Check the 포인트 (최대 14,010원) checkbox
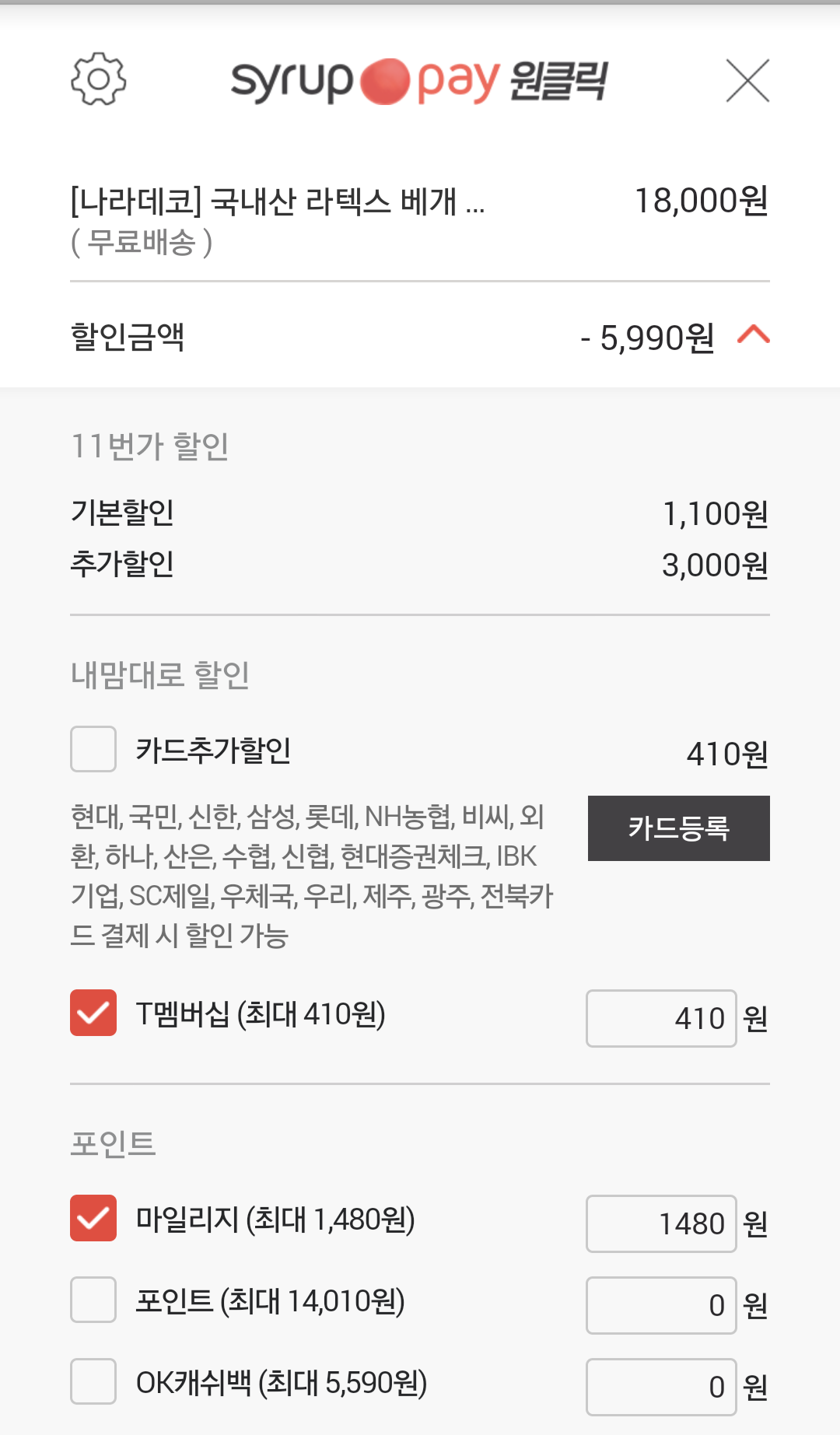 [x=93, y=1300]
